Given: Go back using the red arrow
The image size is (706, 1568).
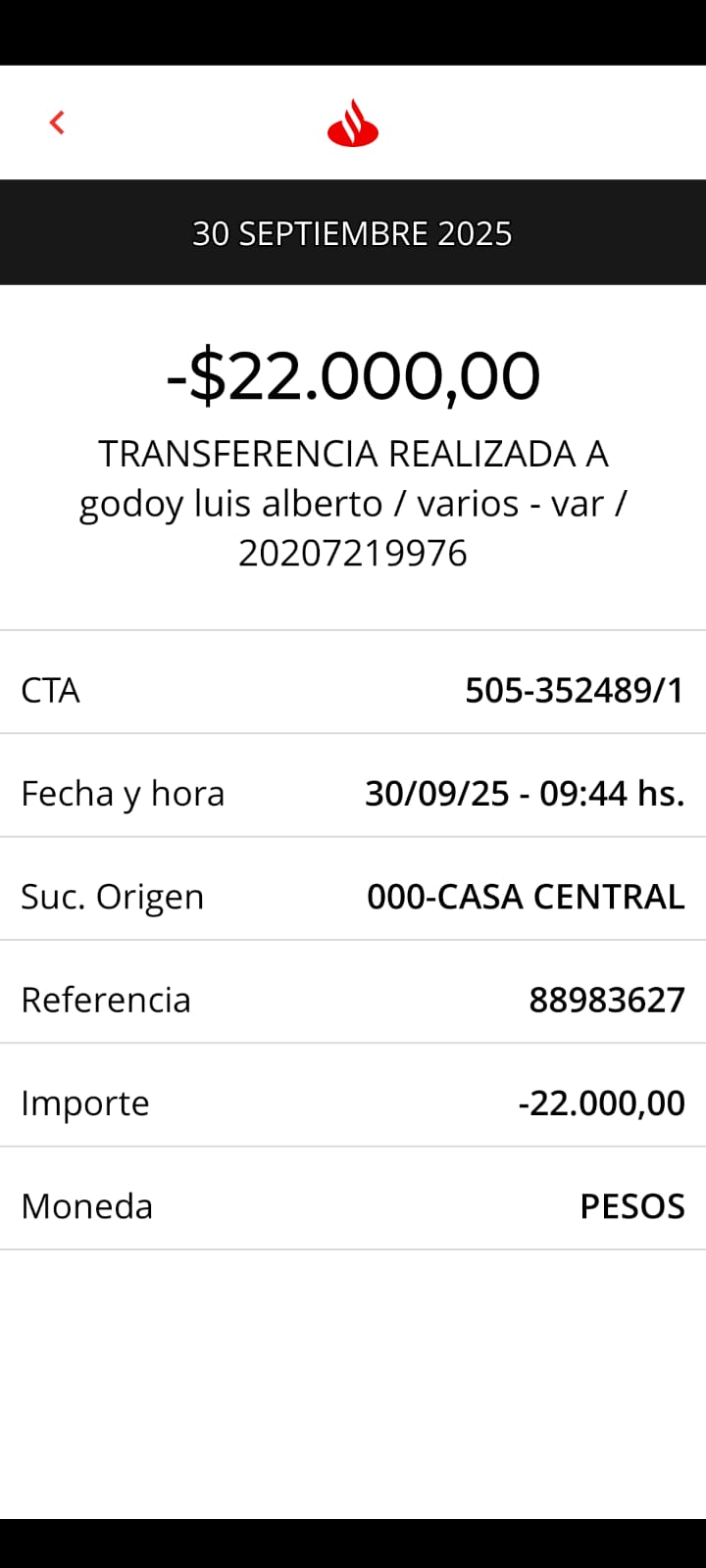Looking at the screenshot, I should pos(57,122).
